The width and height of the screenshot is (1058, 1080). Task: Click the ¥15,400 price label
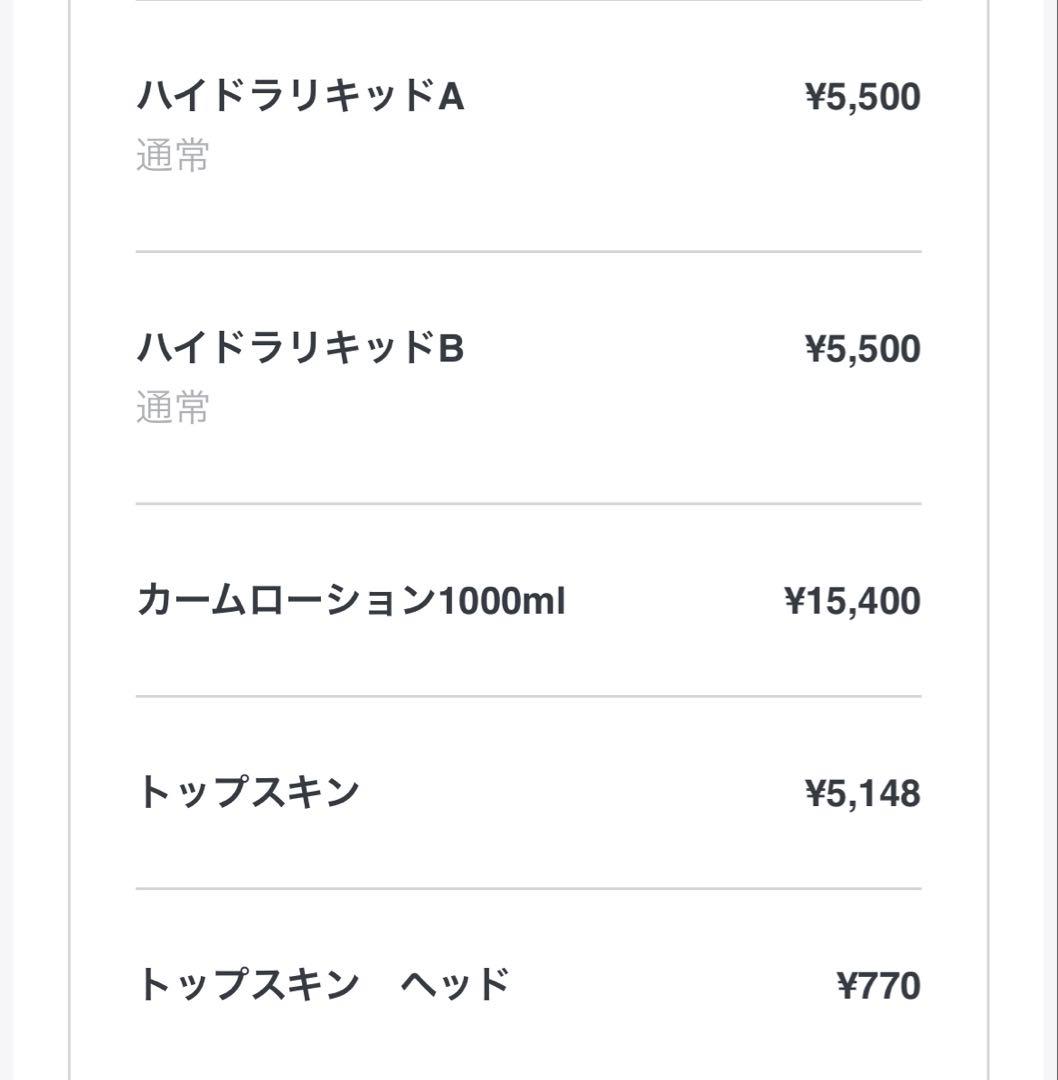pyautogui.click(x=853, y=600)
